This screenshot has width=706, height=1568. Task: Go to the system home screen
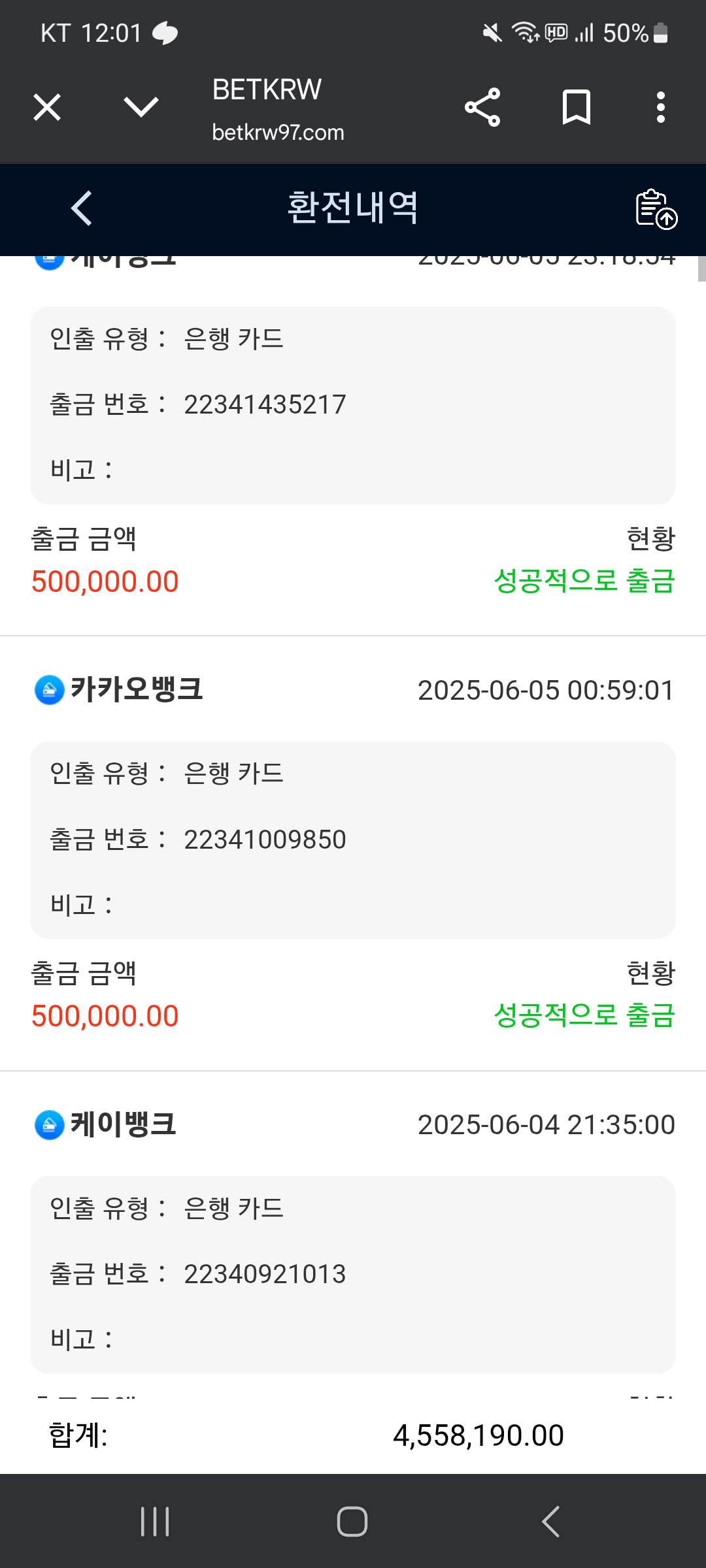[352, 1522]
